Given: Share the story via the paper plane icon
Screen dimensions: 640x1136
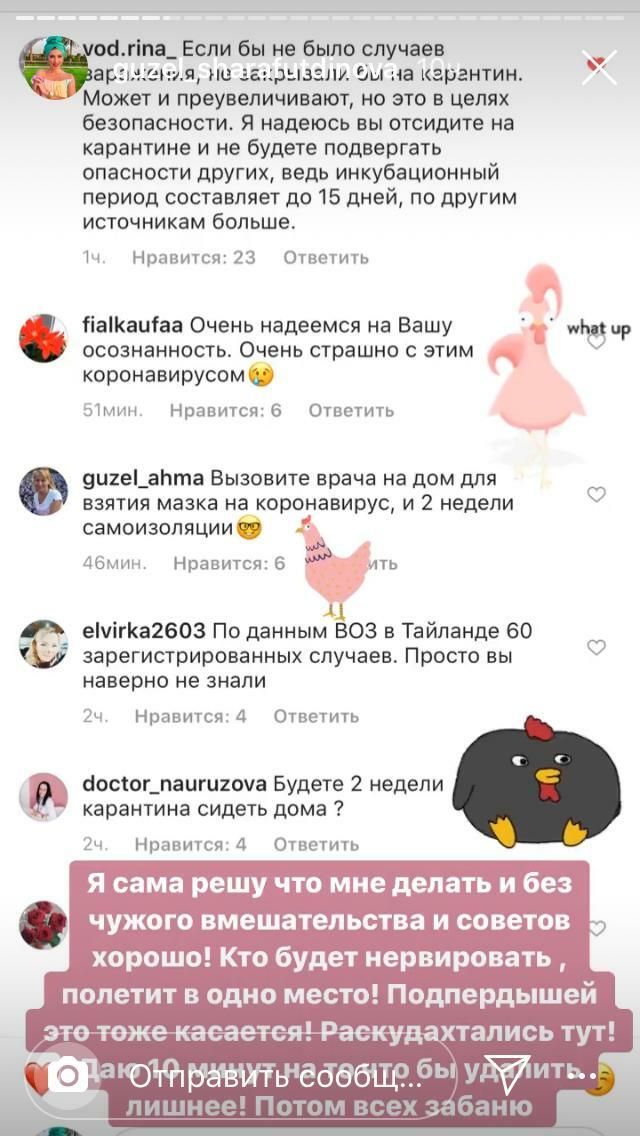Looking at the screenshot, I should pos(507,1074).
